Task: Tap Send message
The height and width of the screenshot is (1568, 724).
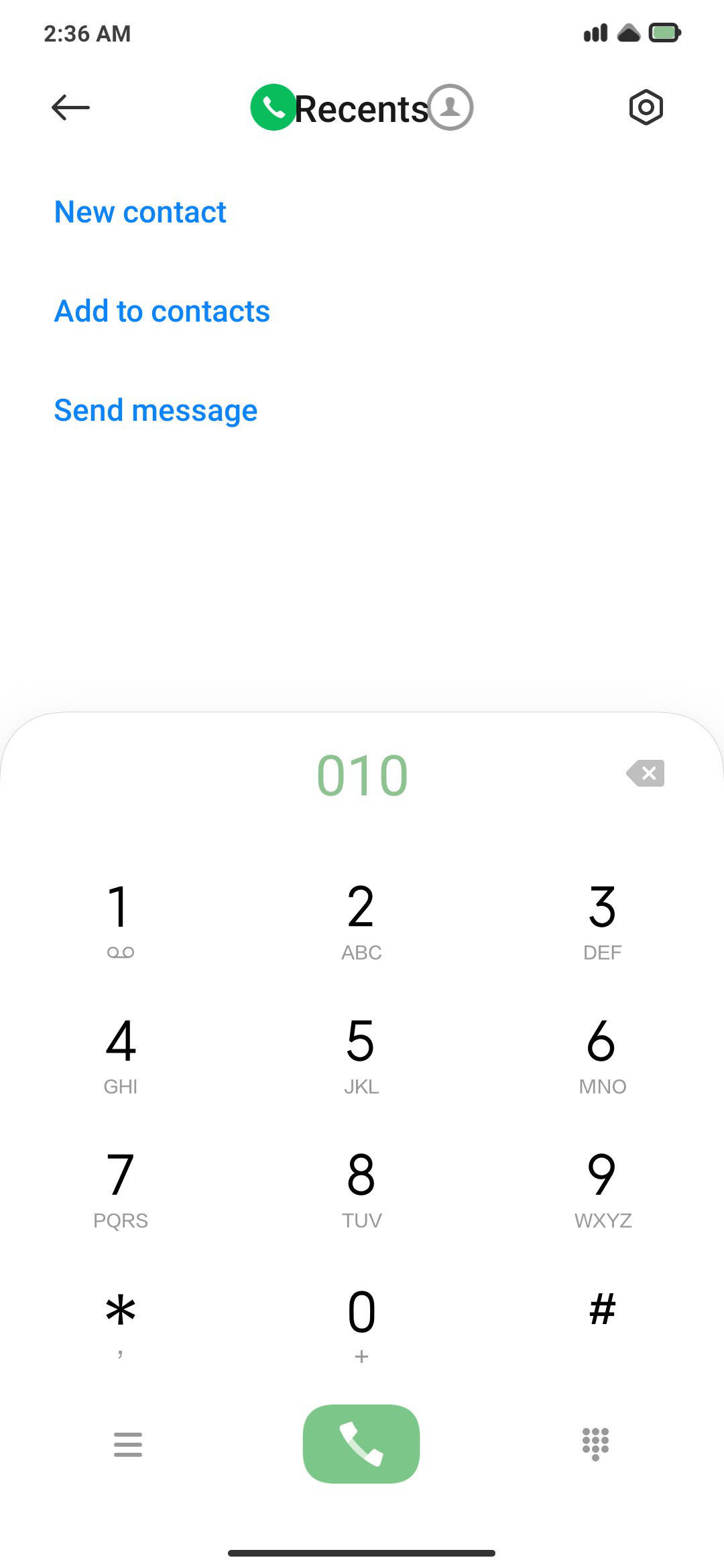Action: pyautogui.click(x=156, y=410)
